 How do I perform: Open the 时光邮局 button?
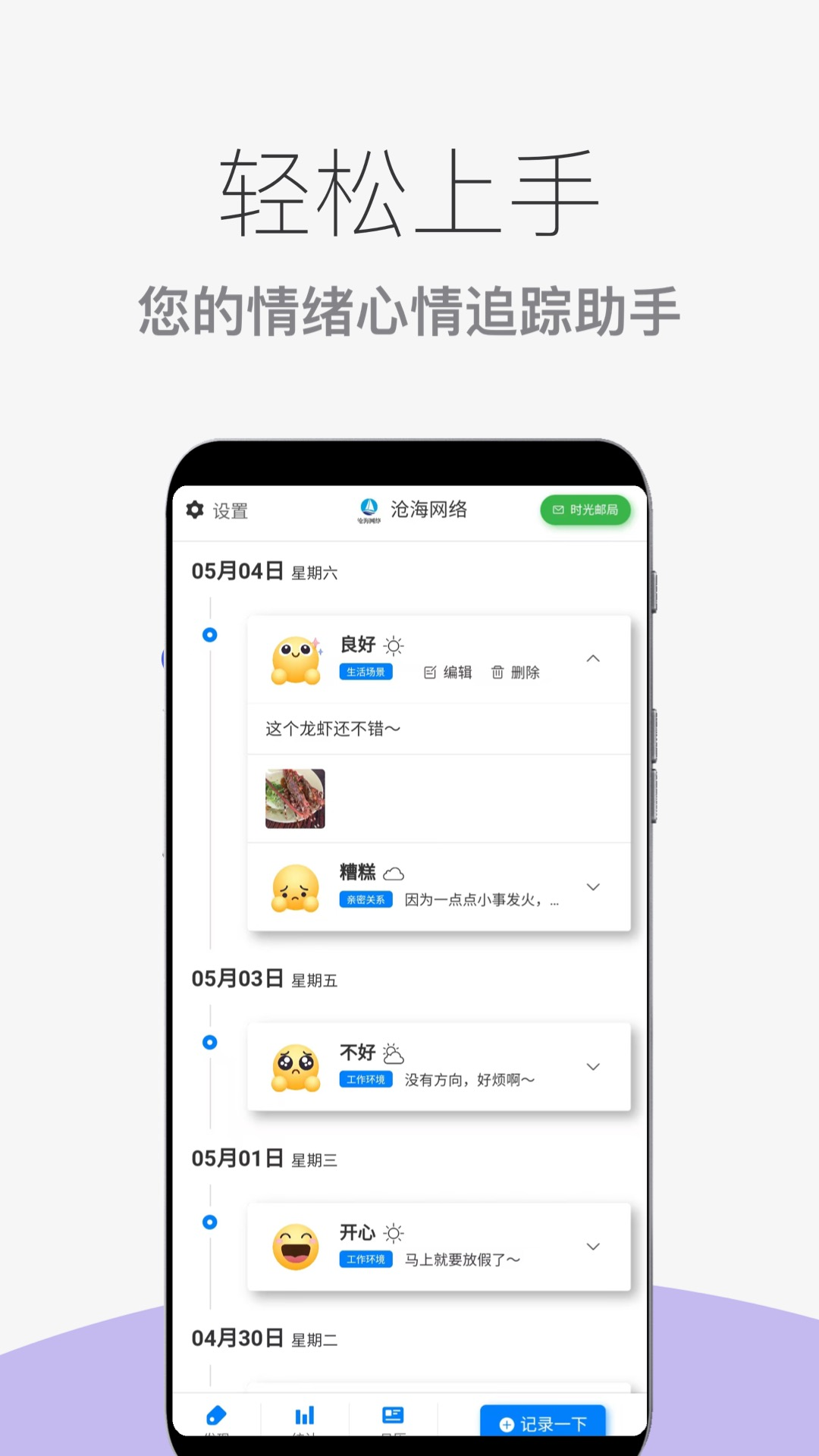(x=585, y=510)
